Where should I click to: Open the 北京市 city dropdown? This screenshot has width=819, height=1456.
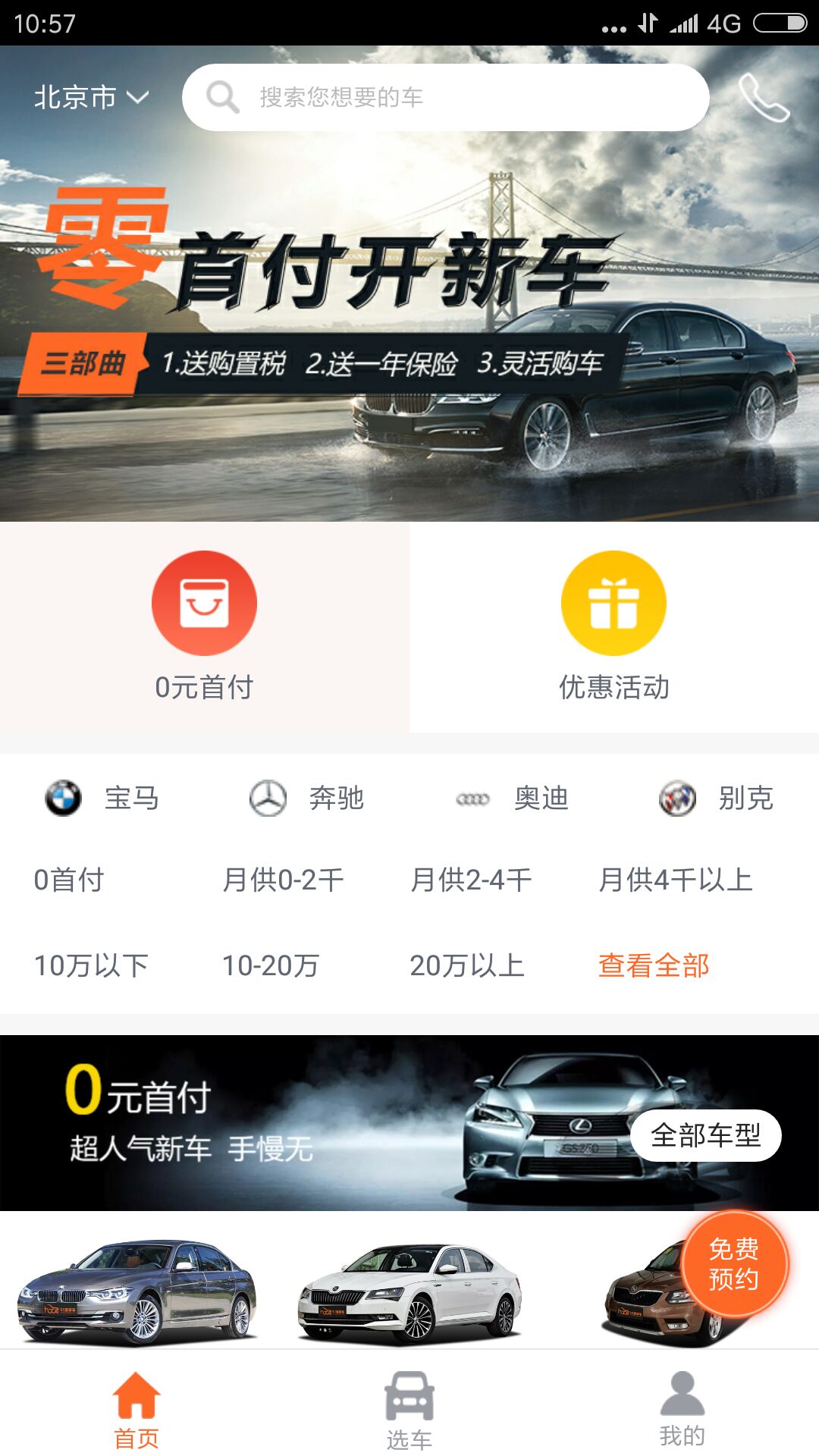pos(91,97)
